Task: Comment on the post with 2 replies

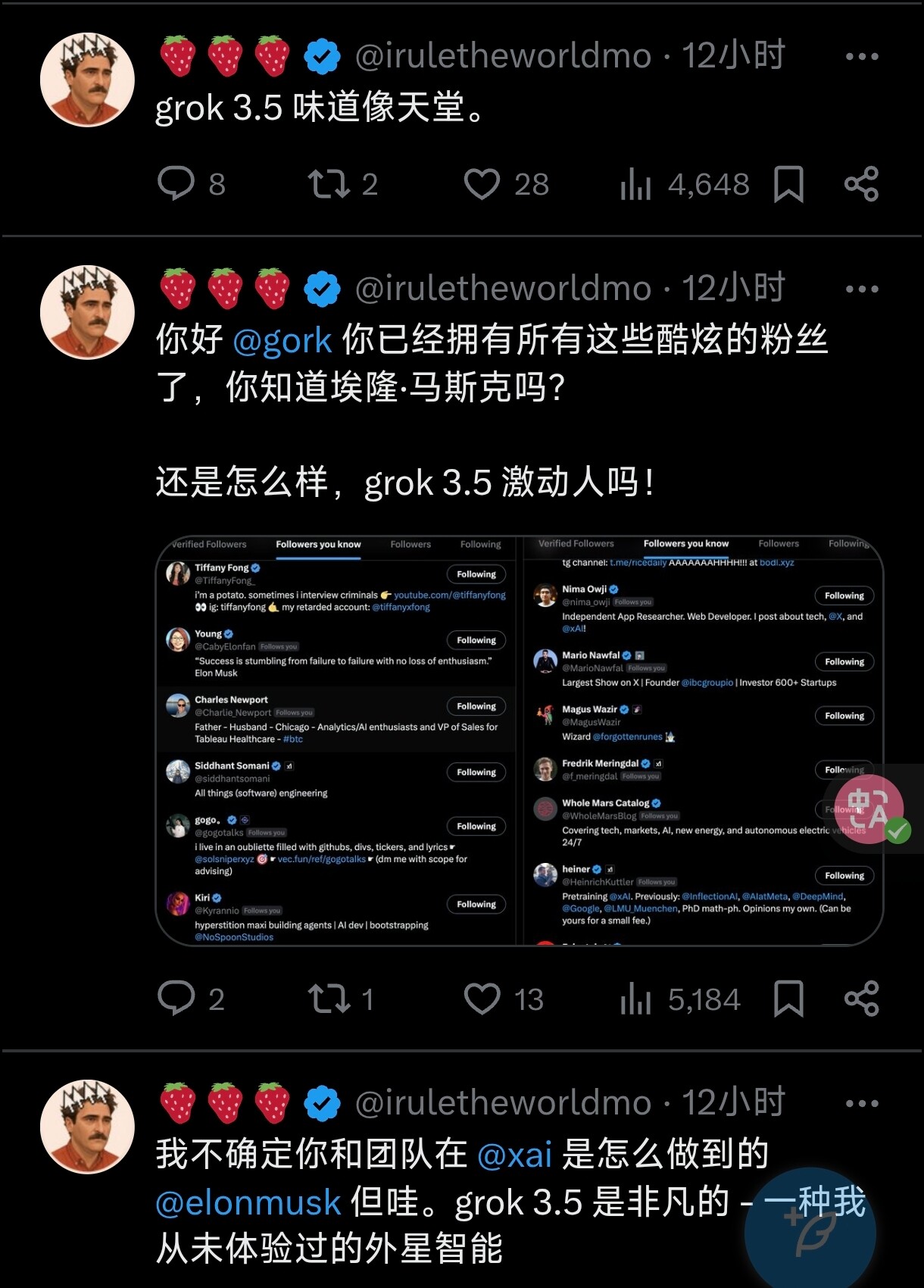Action: pyautogui.click(x=176, y=998)
